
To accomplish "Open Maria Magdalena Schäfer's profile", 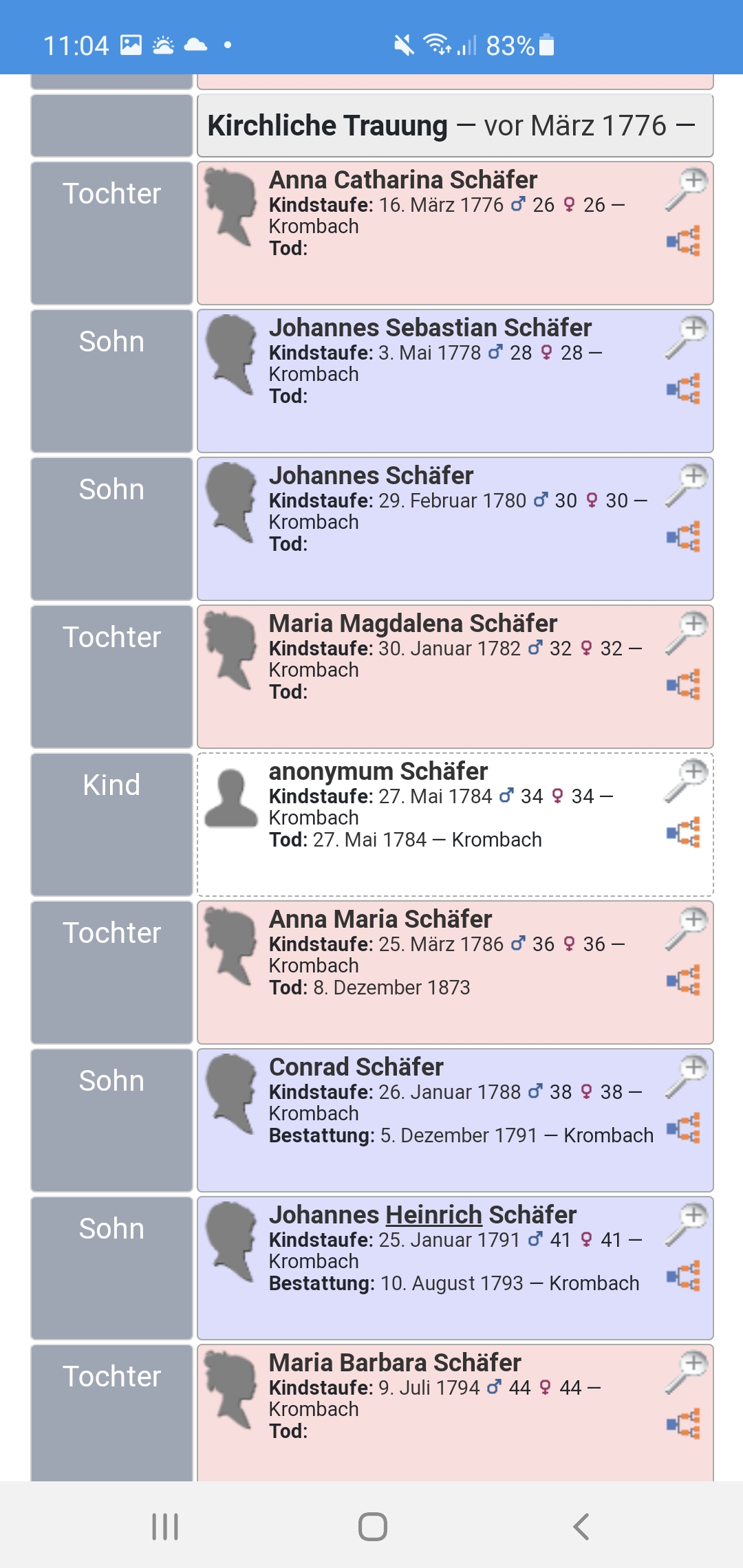I will click(413, 624).
